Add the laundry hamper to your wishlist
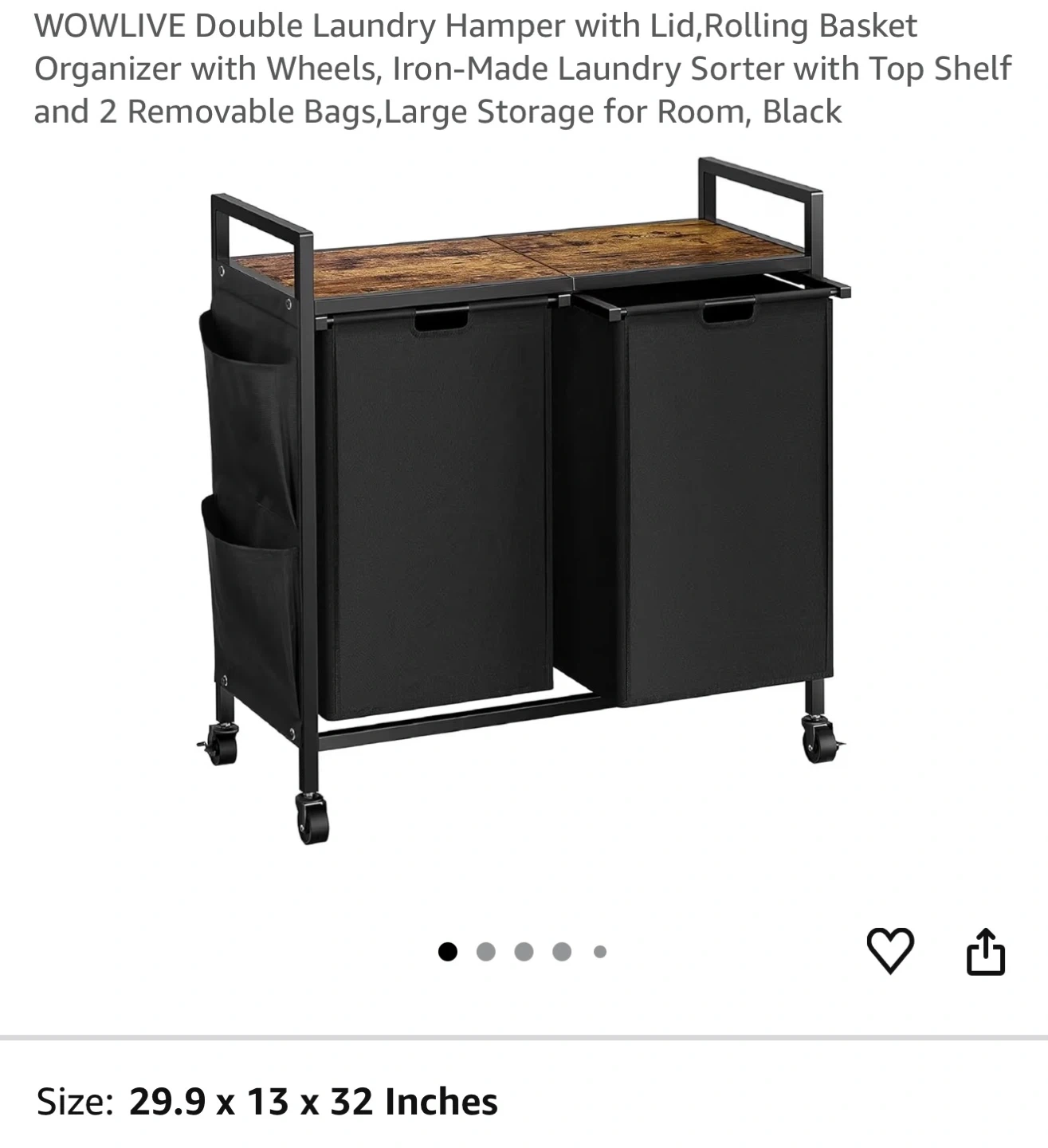This screenshot has height=1148, width=1048. pos(889,950)
